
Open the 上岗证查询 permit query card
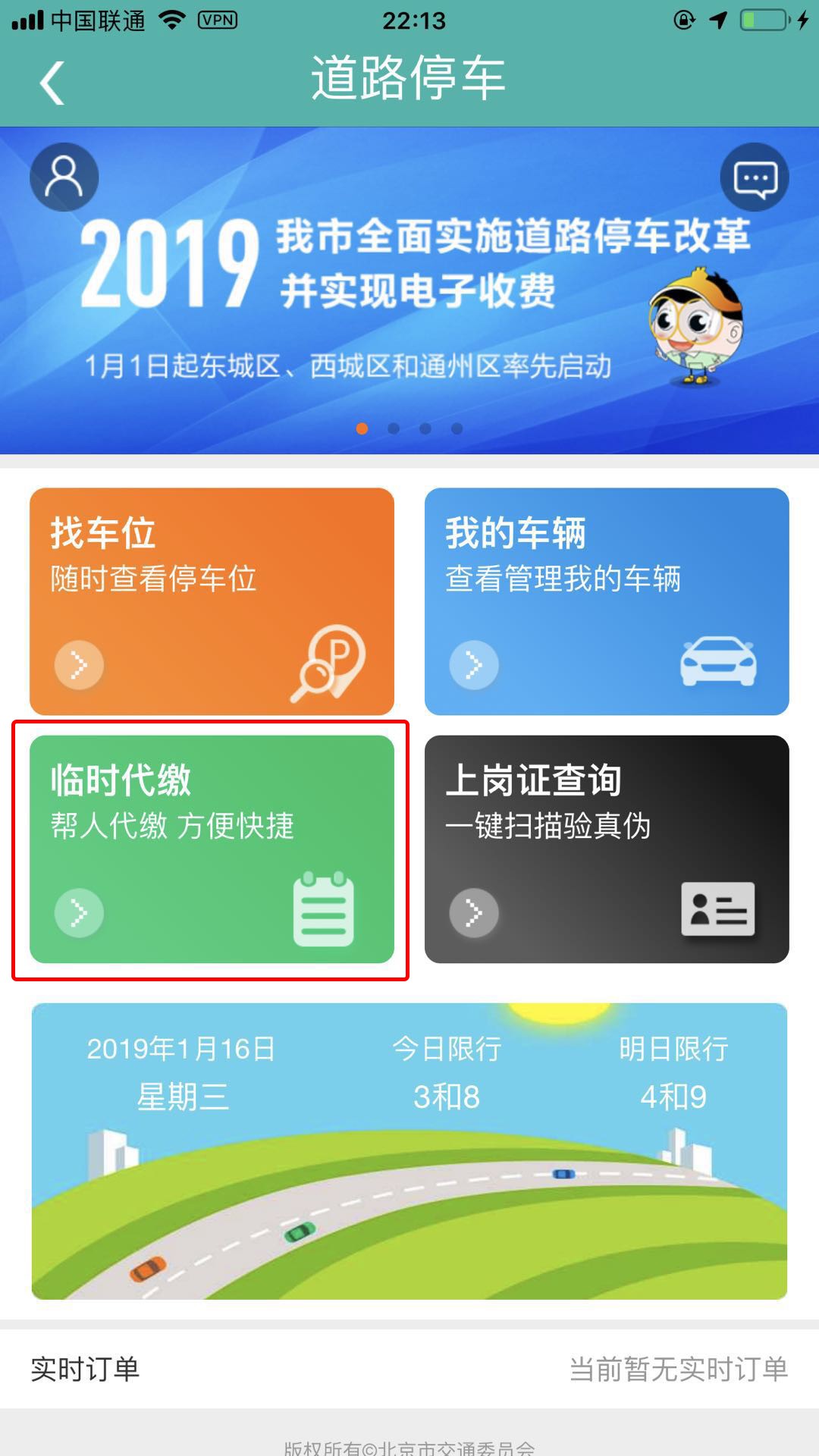coord(607,849)
